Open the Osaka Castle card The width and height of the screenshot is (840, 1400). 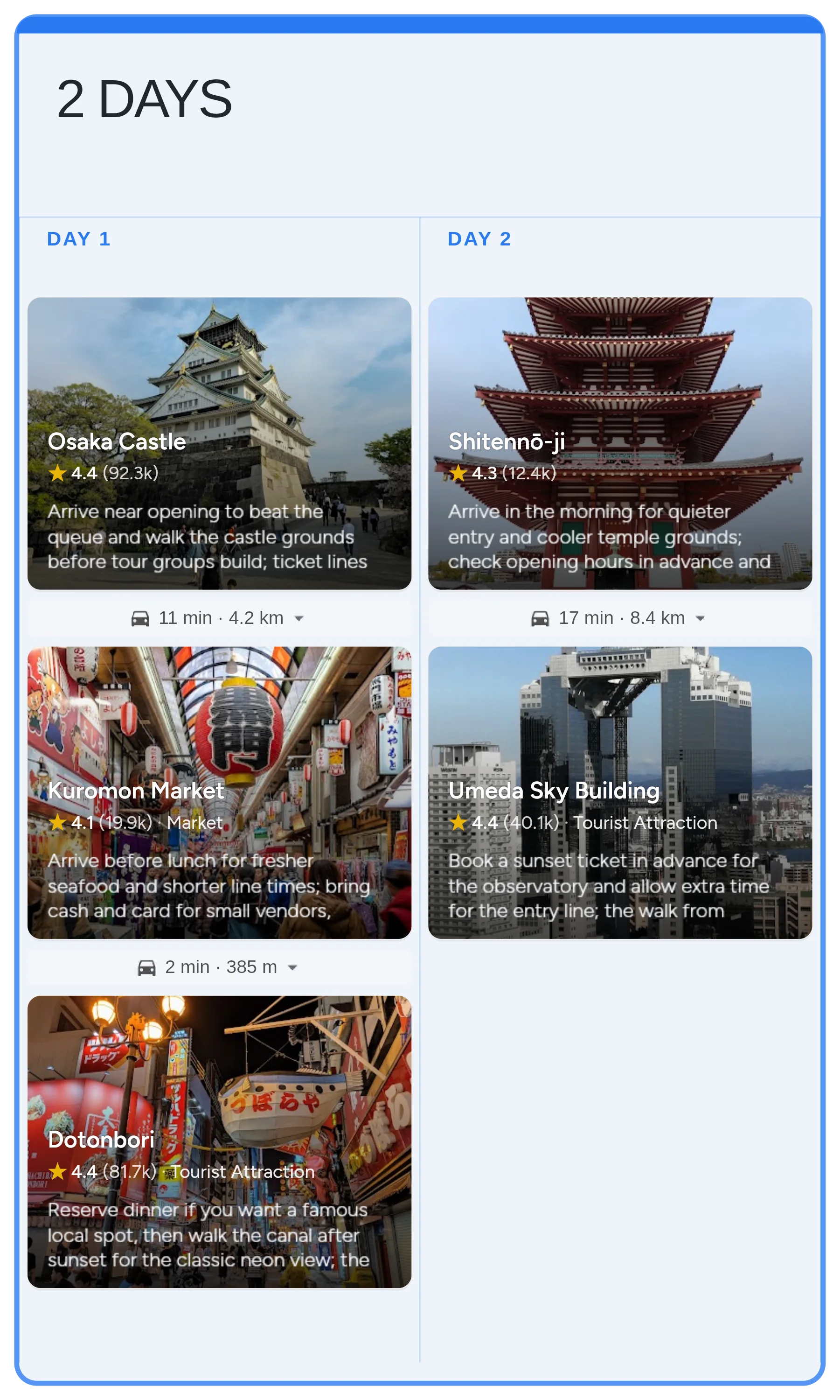219,443
